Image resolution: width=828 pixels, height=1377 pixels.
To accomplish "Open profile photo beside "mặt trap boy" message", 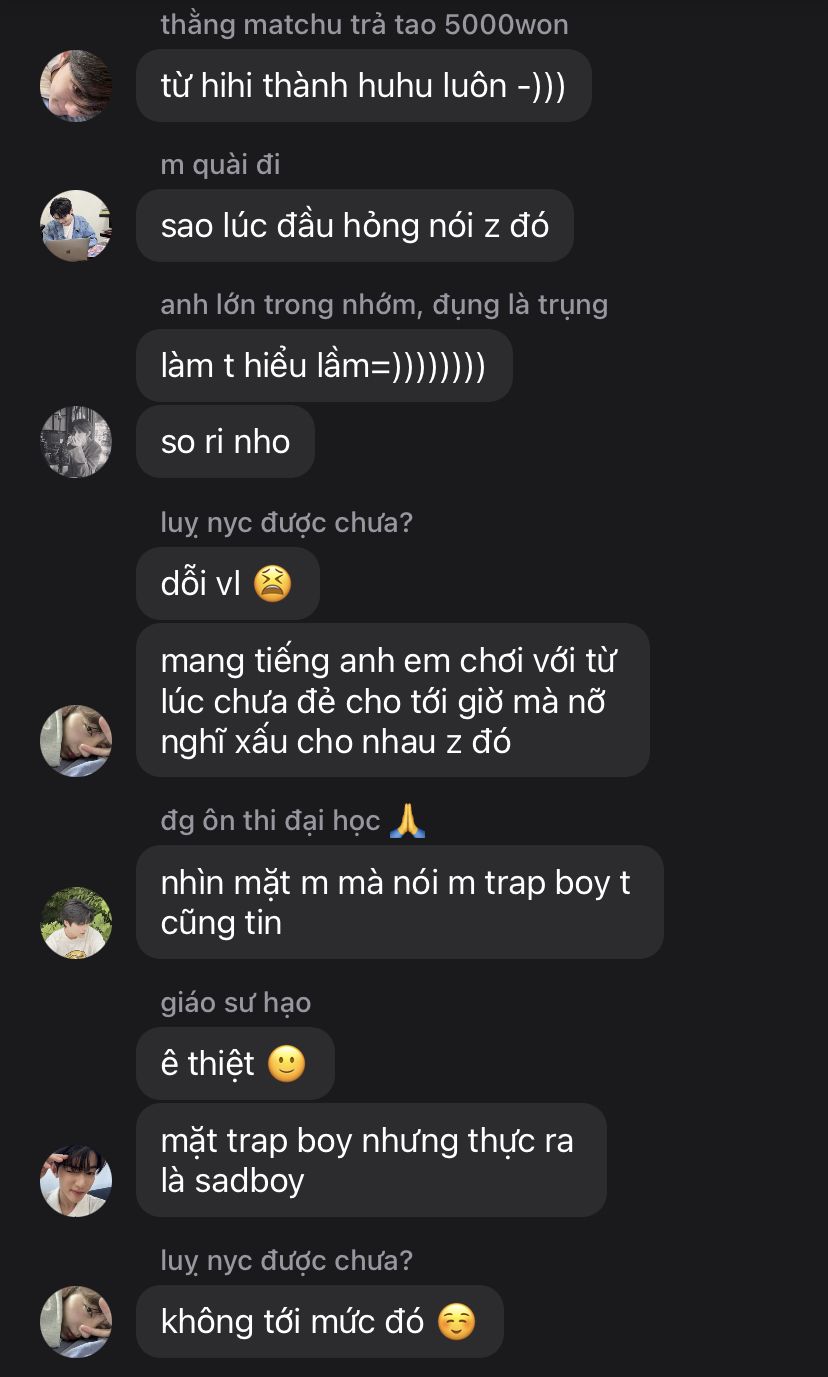I will (x=76, y=1181).
